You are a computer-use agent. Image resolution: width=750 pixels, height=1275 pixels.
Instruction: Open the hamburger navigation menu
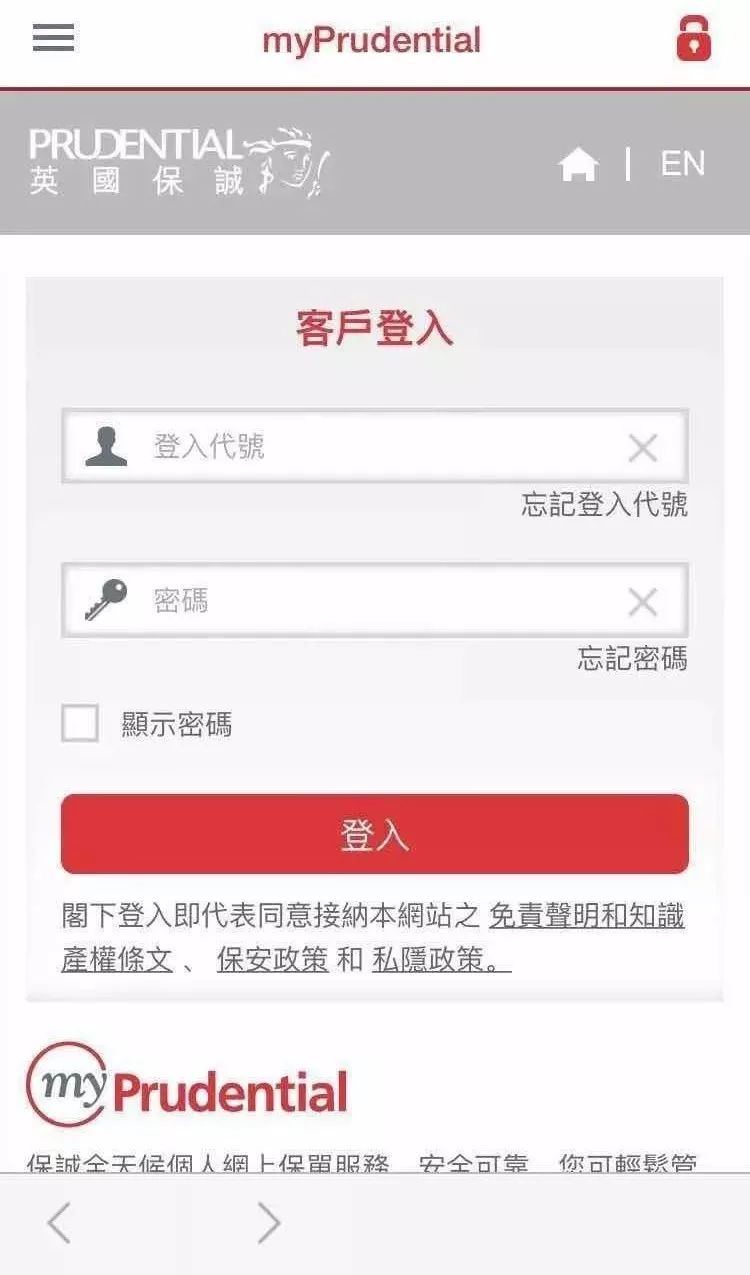pos(52,38)
